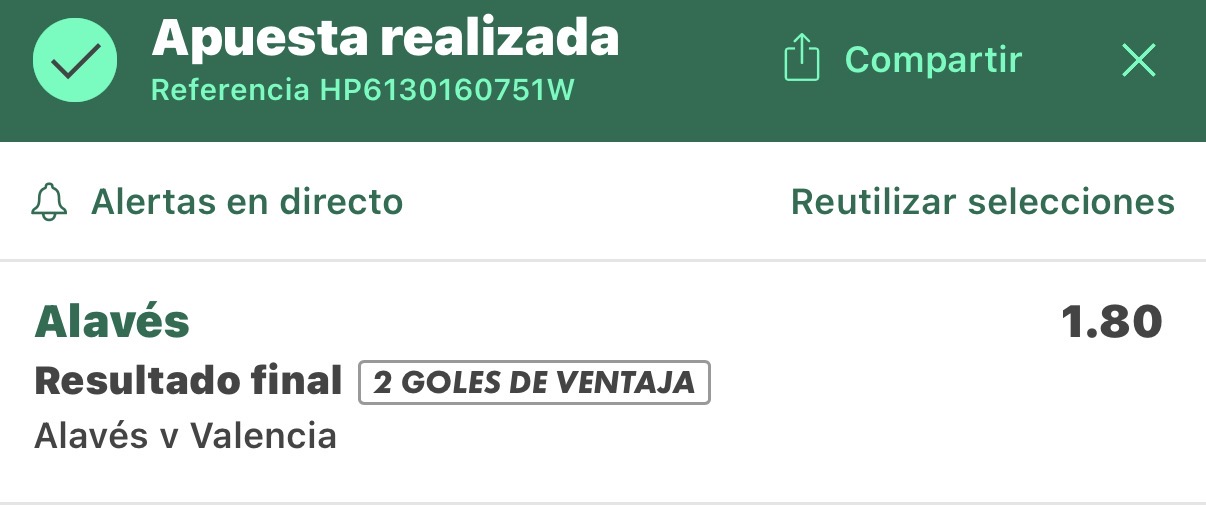This screenshot has width=1206, height=506.
Task: Close the bet confirmation panel
Action: click(1138, 61)
